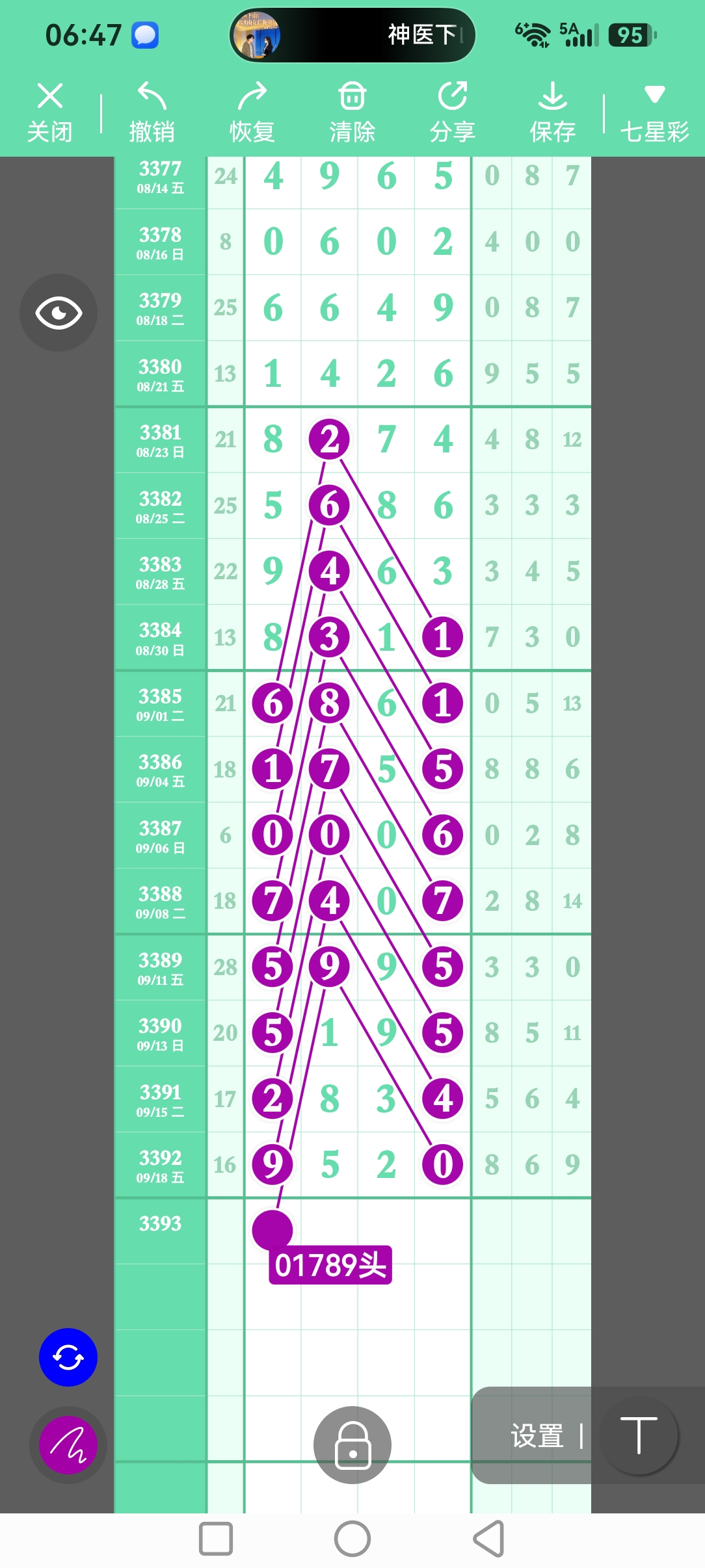Go back using system back triangle
The image size is (705, 1568).
pos(489,1539)
